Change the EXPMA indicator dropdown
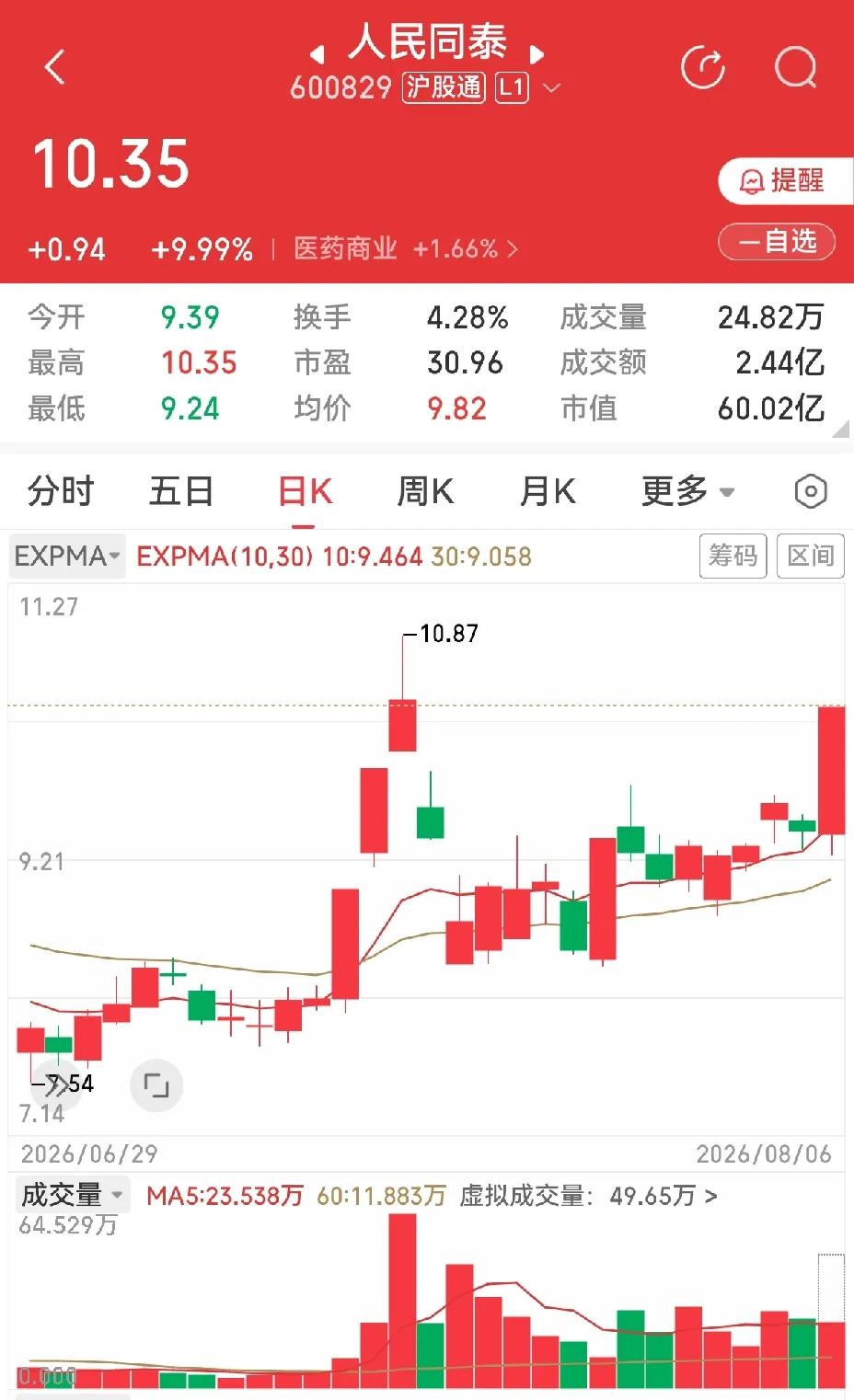The image size is (854, 1400). [67, 556]
